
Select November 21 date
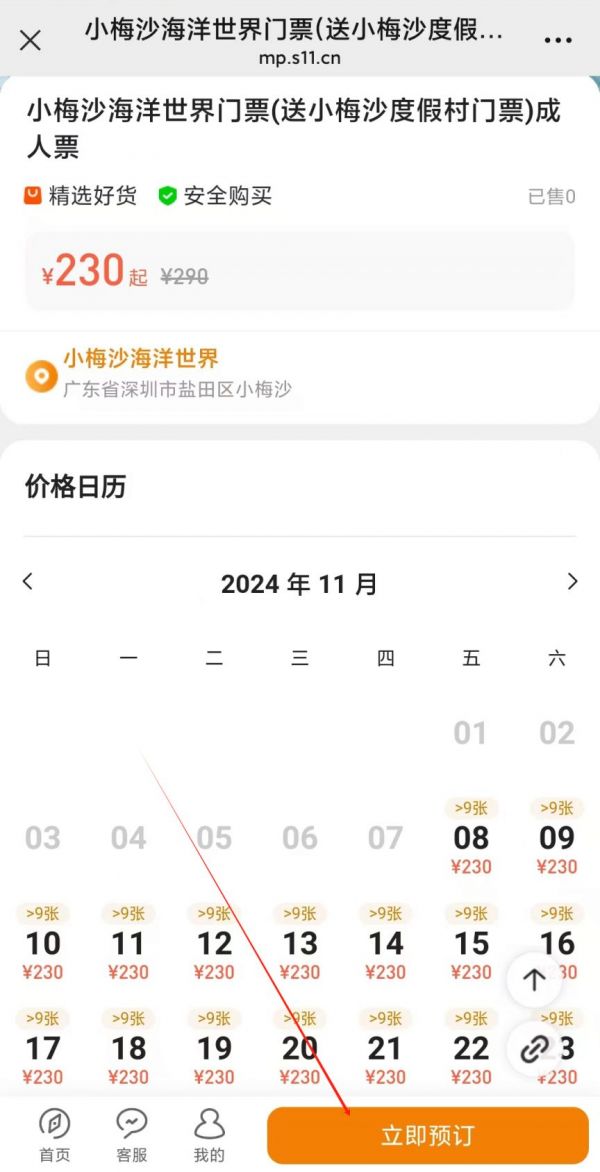(x=385, y=1048)
